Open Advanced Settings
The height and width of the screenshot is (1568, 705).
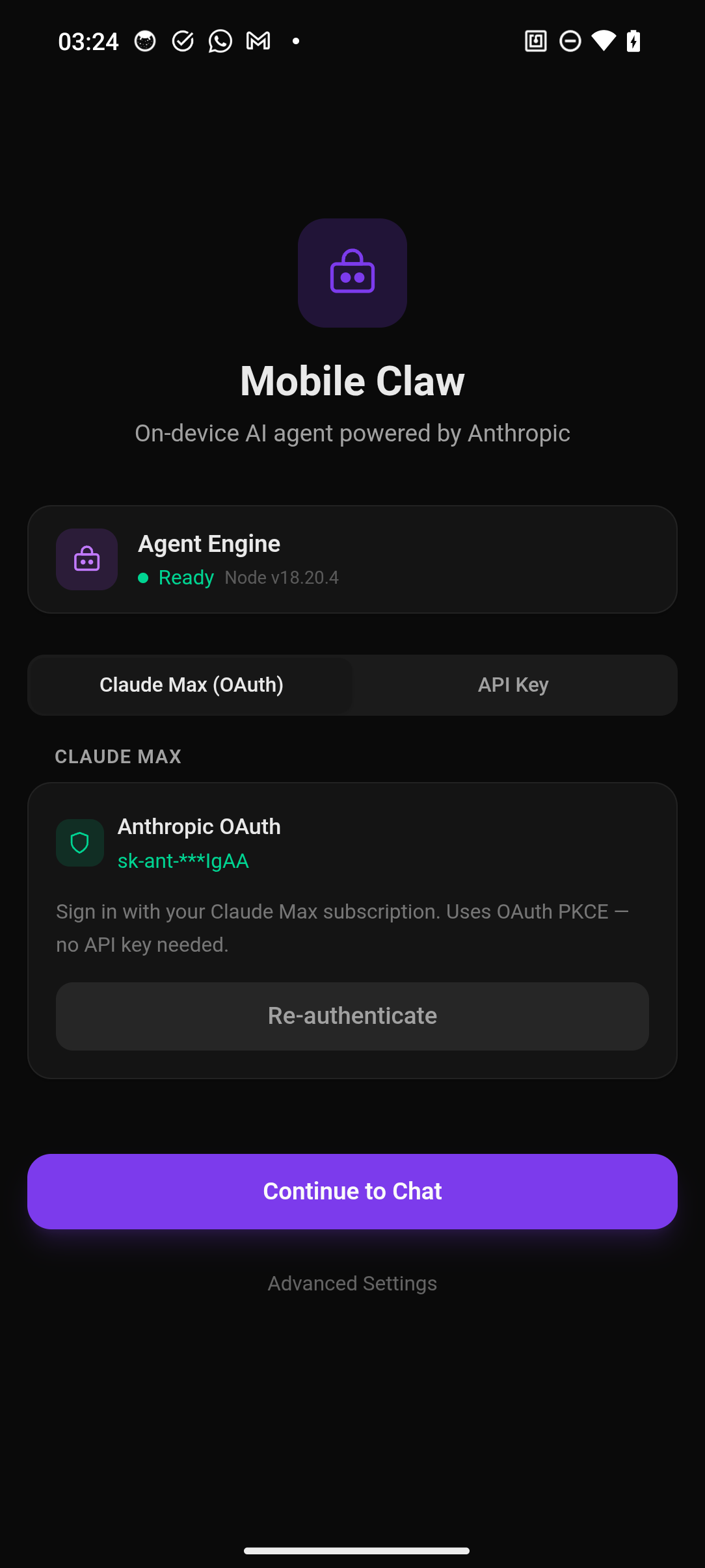coord(352,1283)
